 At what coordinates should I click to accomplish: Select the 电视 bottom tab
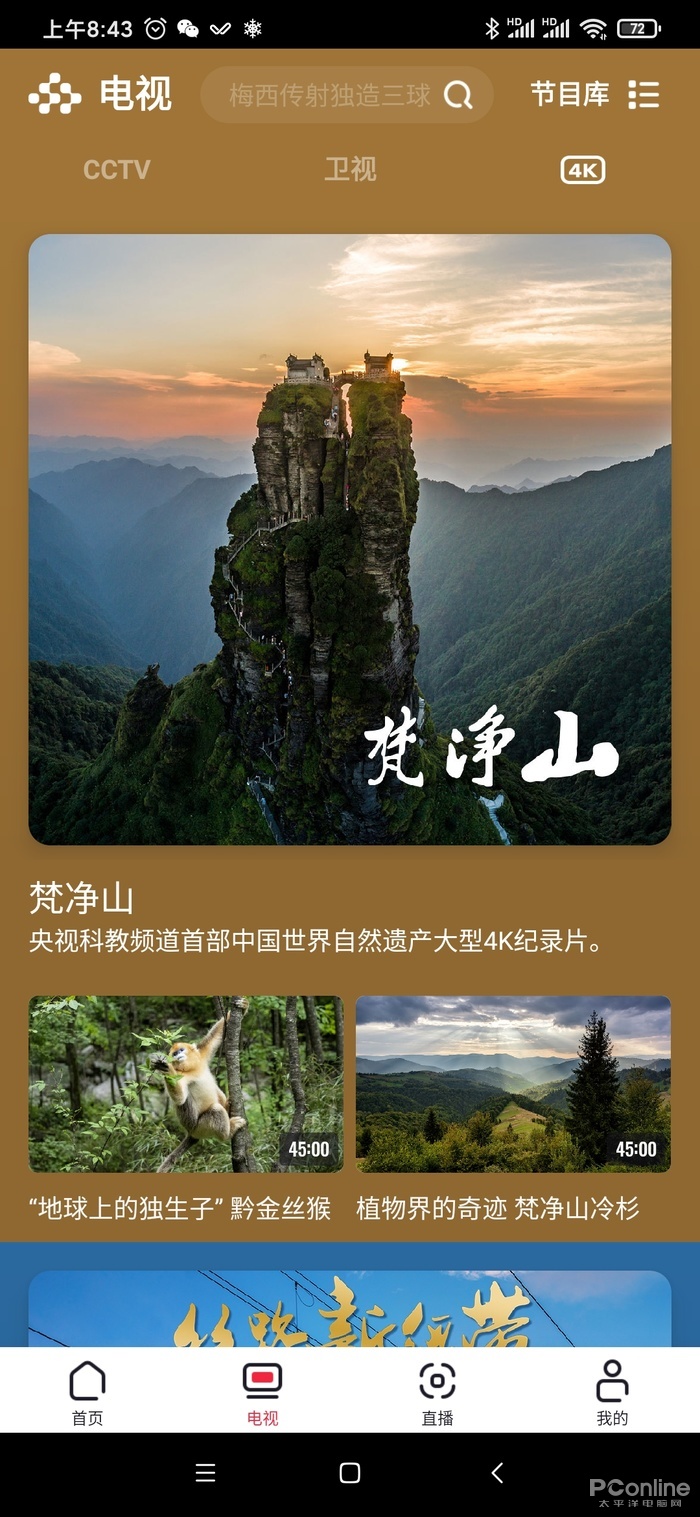[x=262, y=1392]
